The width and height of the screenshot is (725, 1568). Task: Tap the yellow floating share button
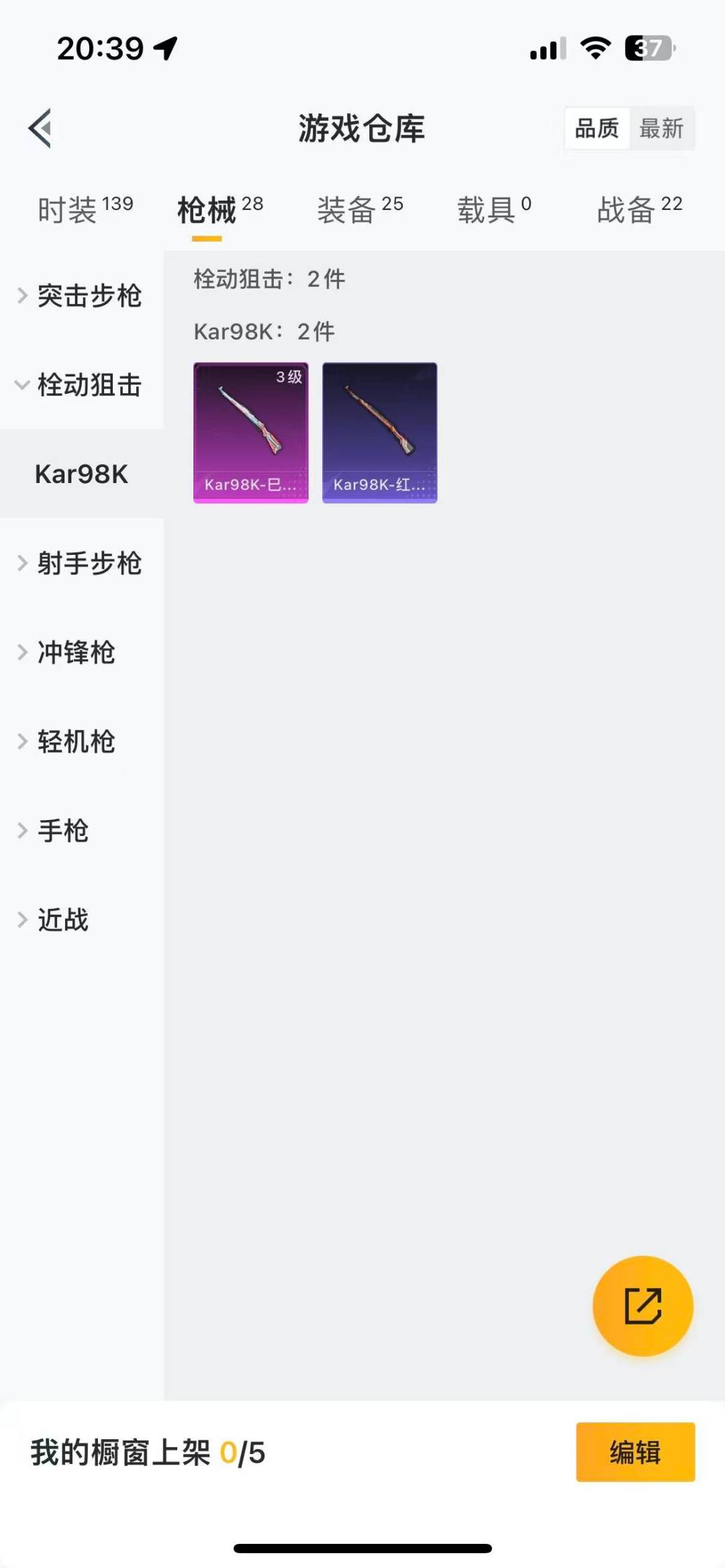click(642, 1306)
